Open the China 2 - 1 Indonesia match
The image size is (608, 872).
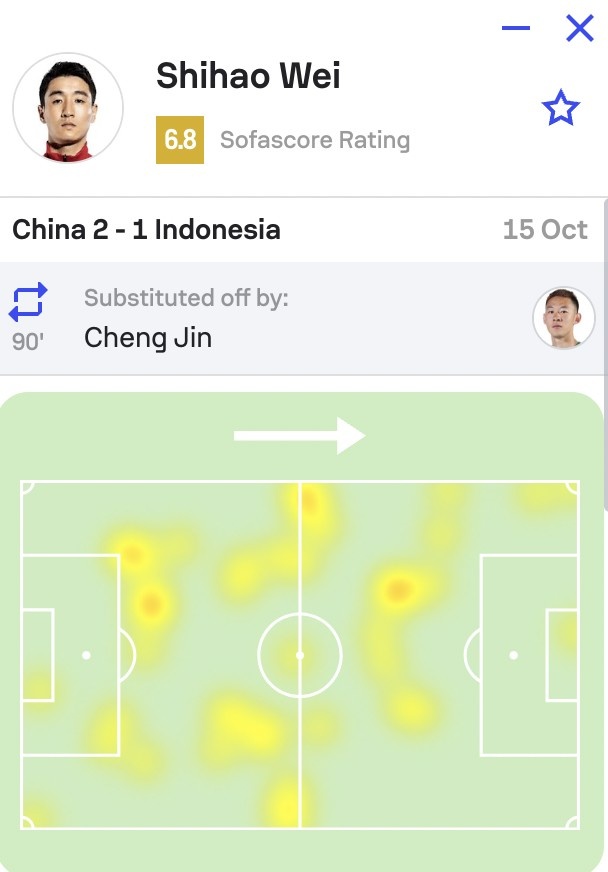pyautogui.click(x=146, y=230)
